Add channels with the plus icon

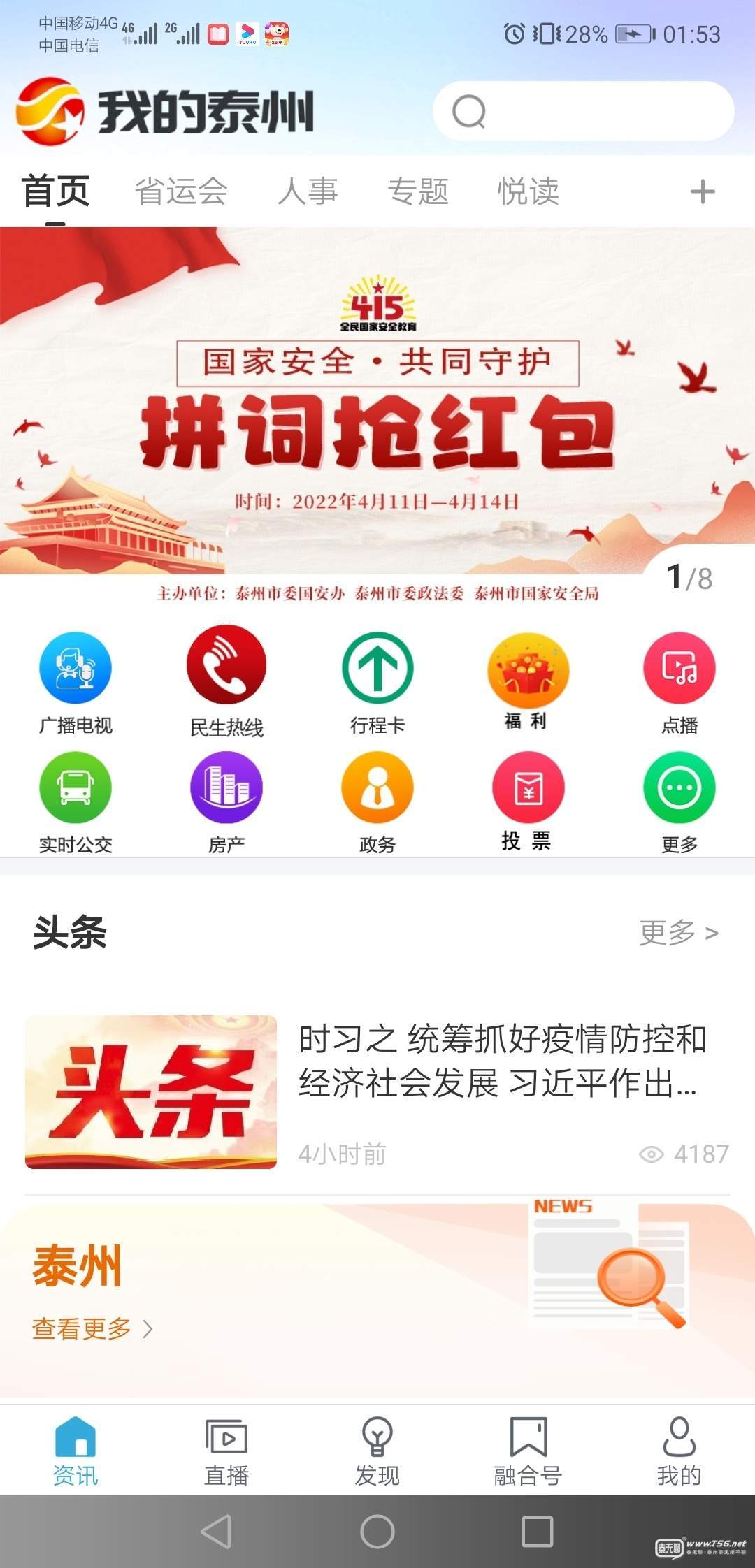702,191
